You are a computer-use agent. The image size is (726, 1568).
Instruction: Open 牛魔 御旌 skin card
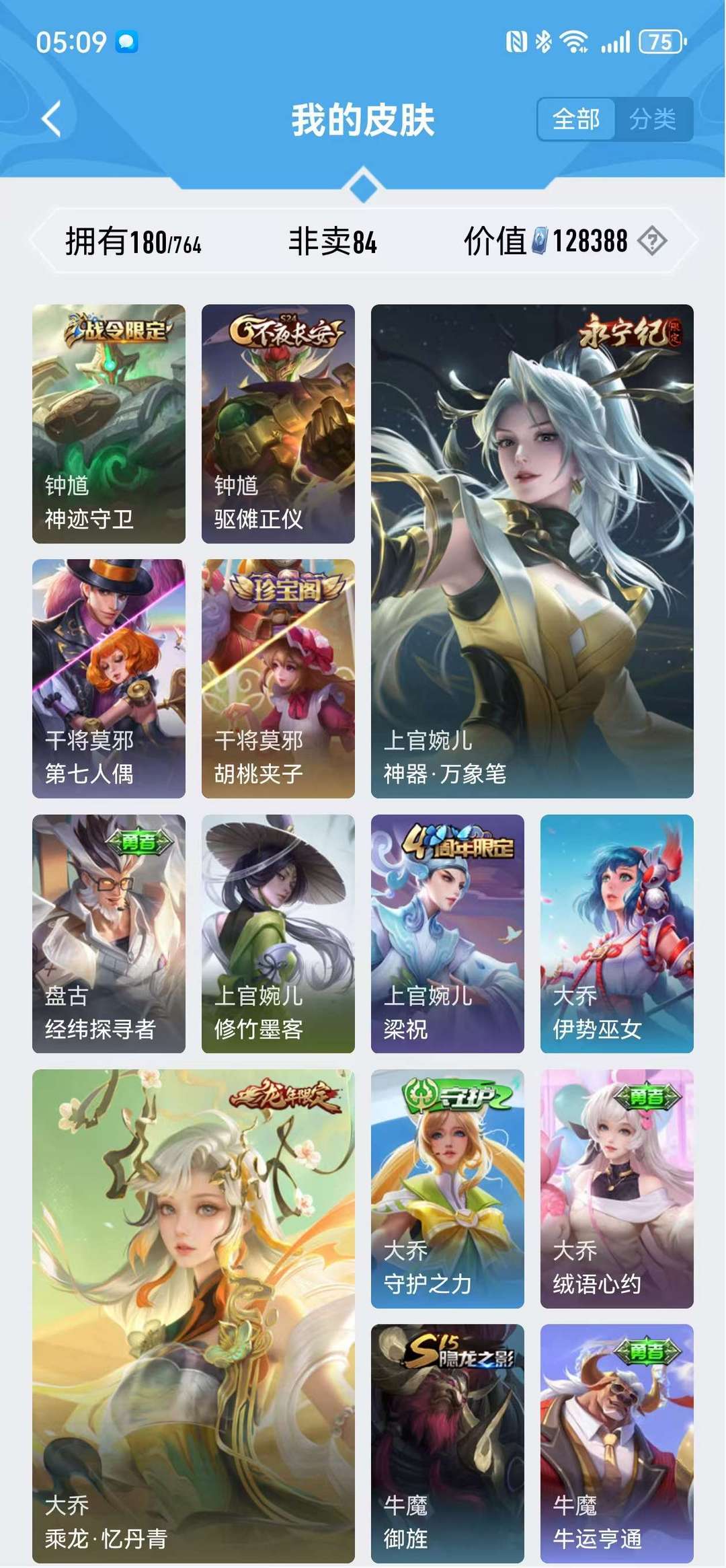448,1443
